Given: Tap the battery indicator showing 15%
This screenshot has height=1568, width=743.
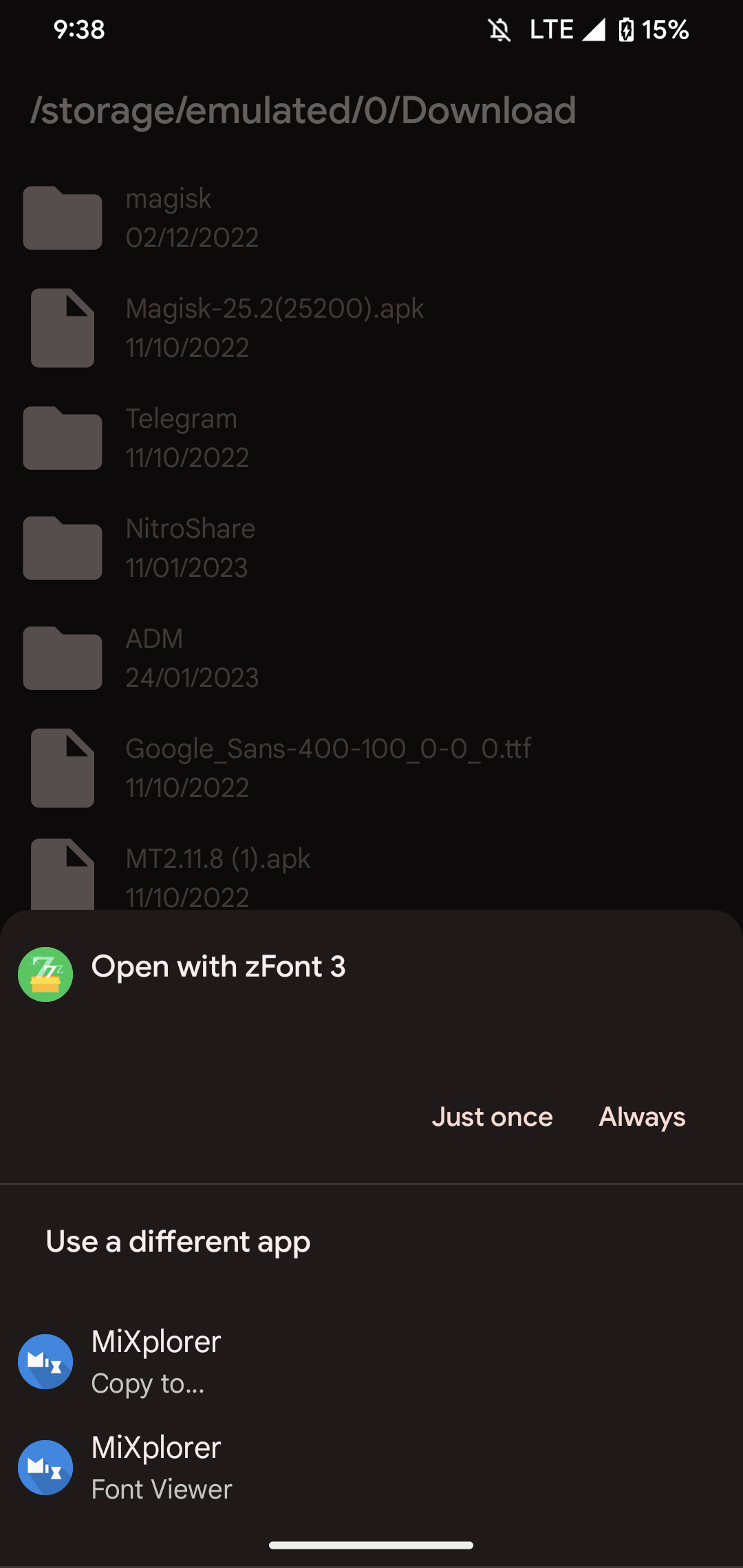Looking at the screenshot, I should [654, 29].
